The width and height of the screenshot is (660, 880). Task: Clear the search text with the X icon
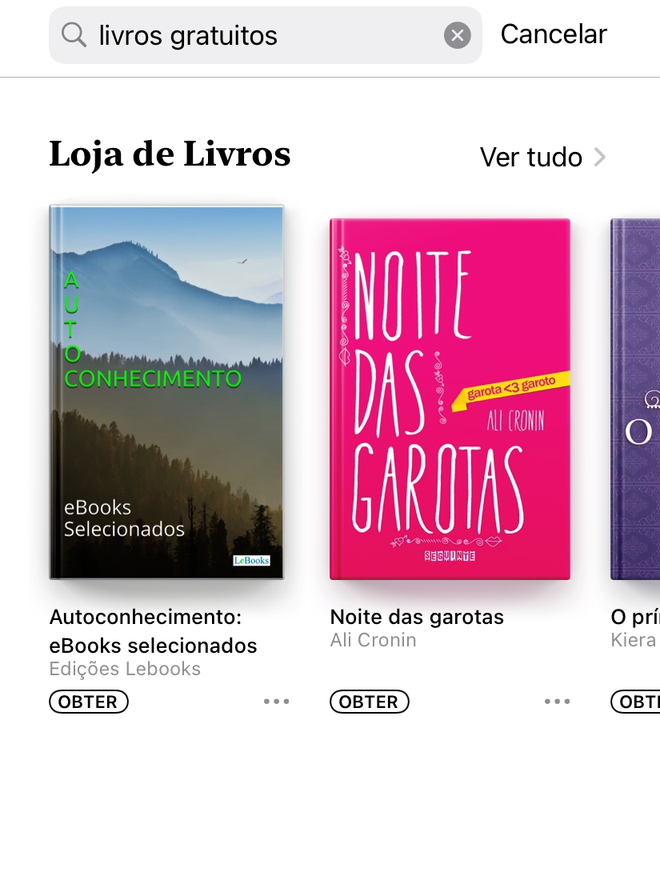click(457, 36)
